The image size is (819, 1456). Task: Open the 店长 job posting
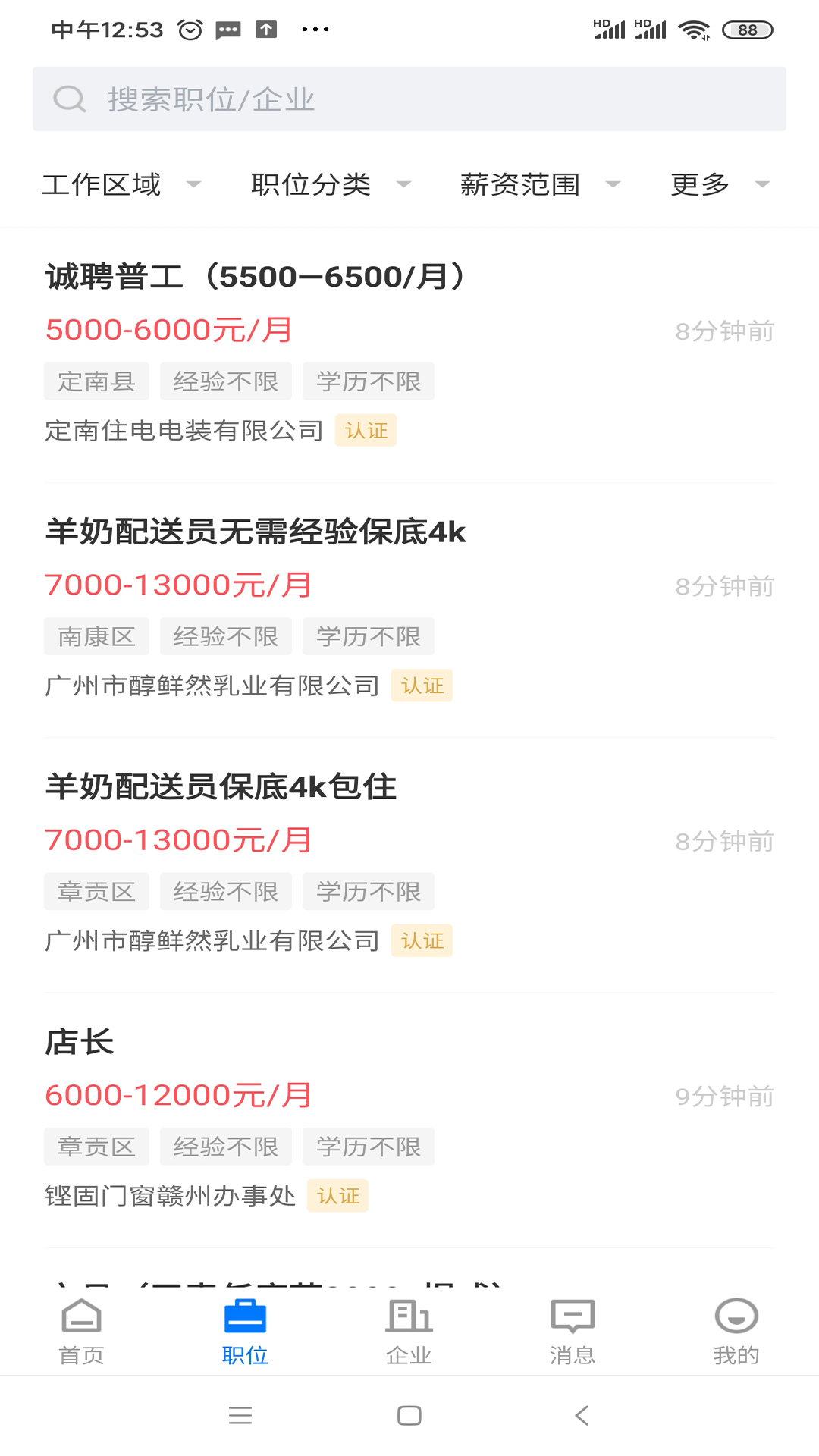pyautogui.click(x=409, y=1121)
